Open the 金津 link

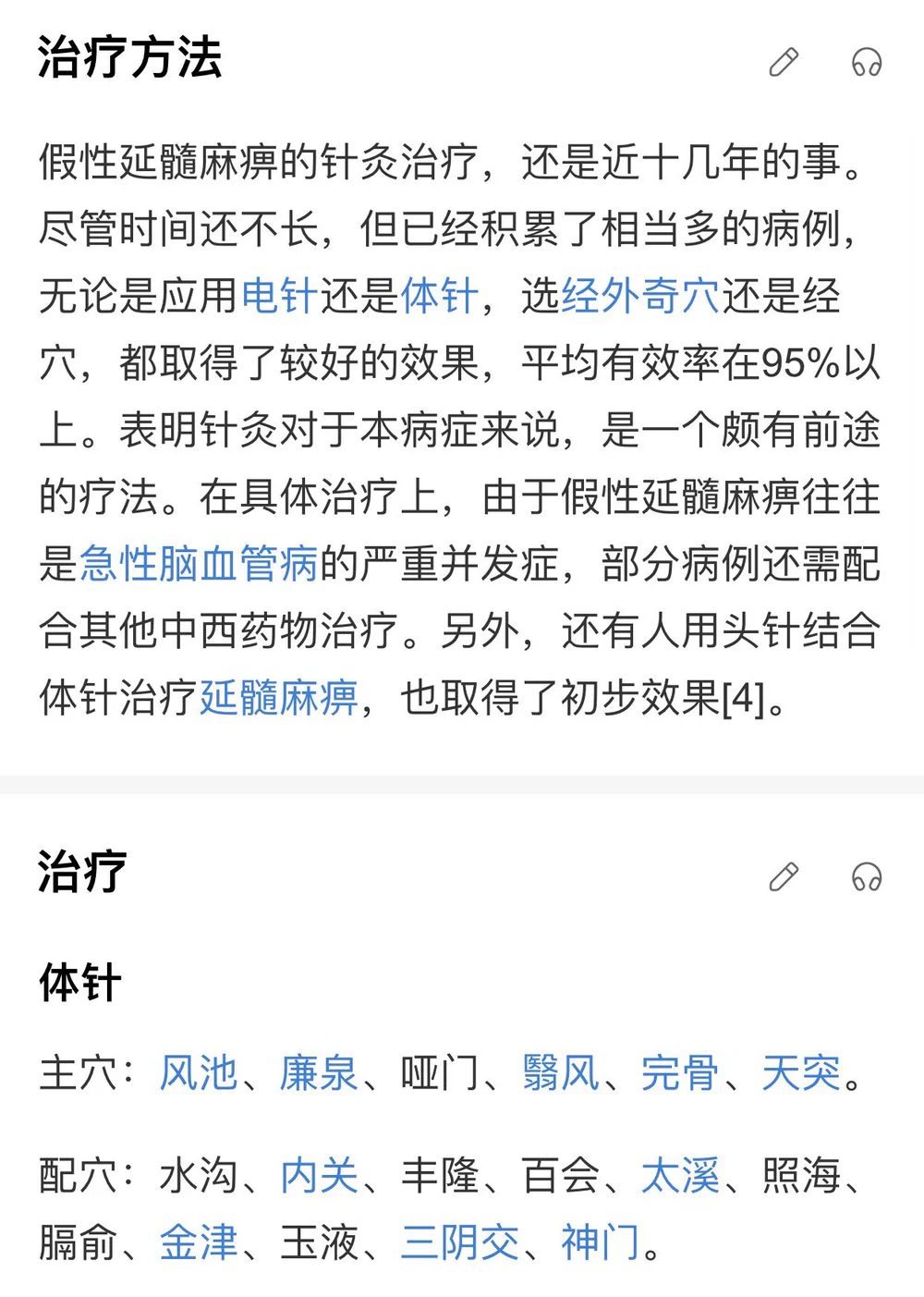(x=199, y=1242)
